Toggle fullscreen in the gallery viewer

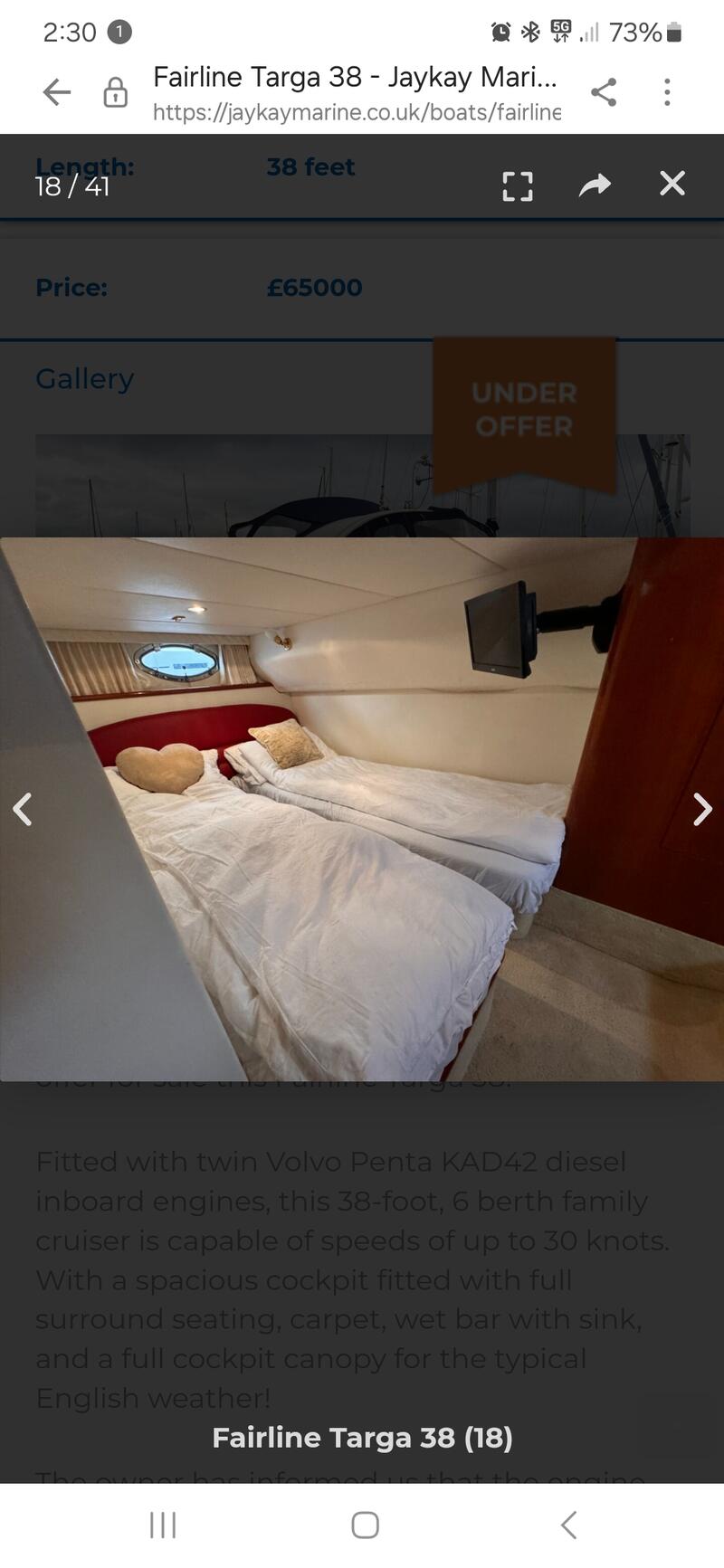click(x=518, y=185)
